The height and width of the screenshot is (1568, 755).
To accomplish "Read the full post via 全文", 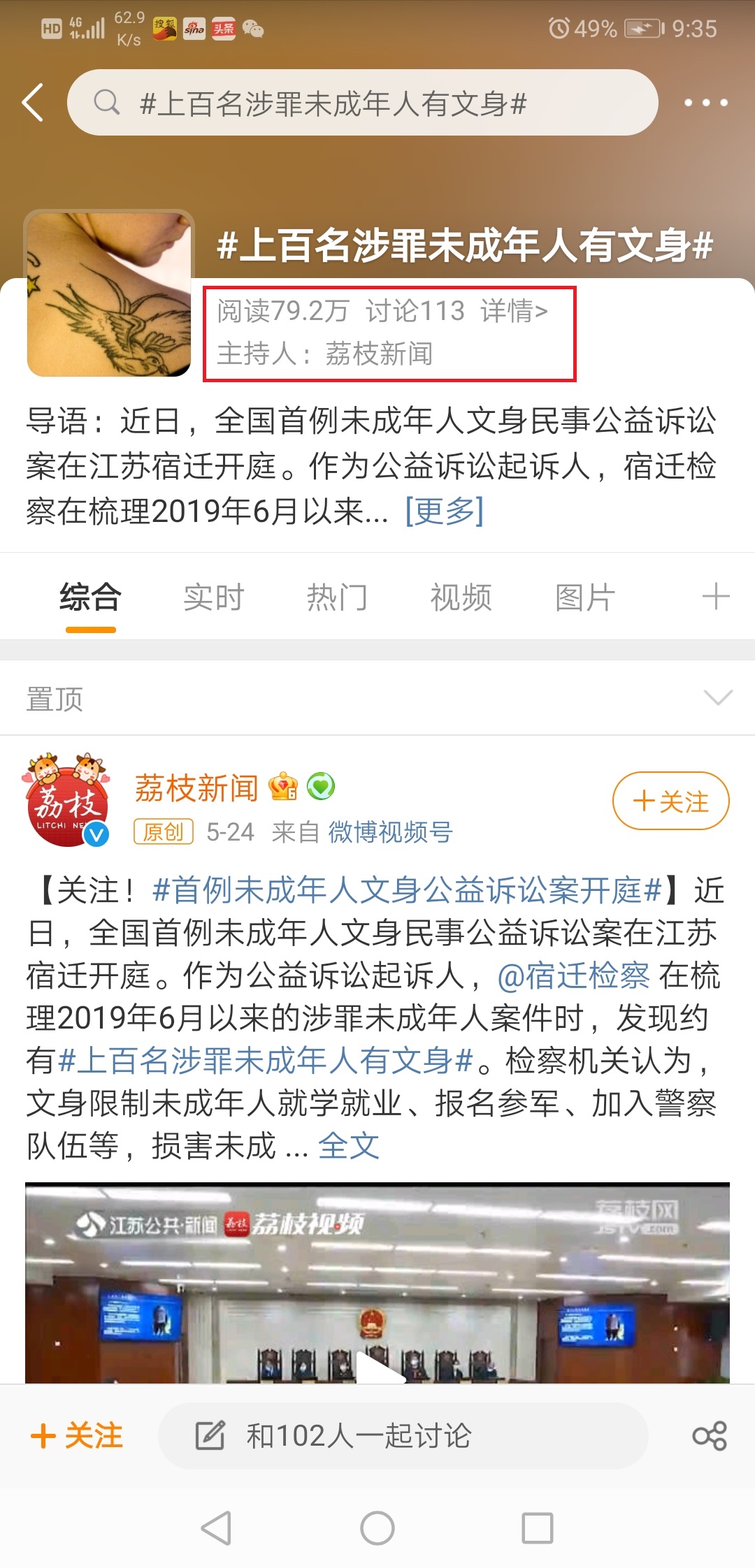I will [348, 1146].
